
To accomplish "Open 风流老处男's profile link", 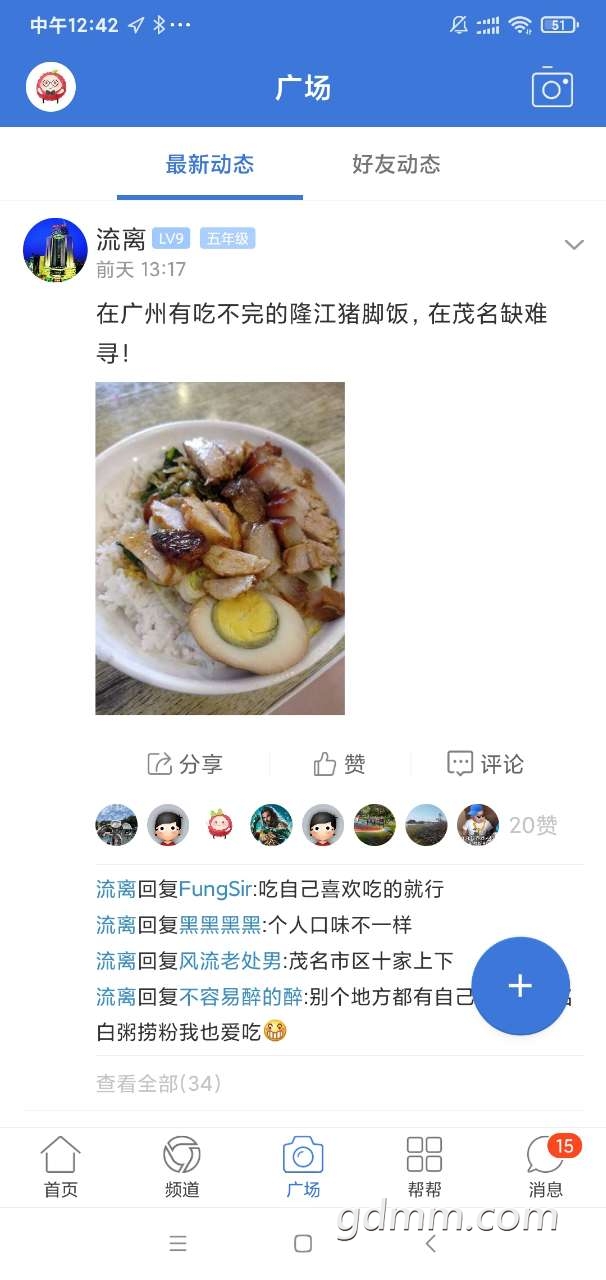I will coord(231,961).
